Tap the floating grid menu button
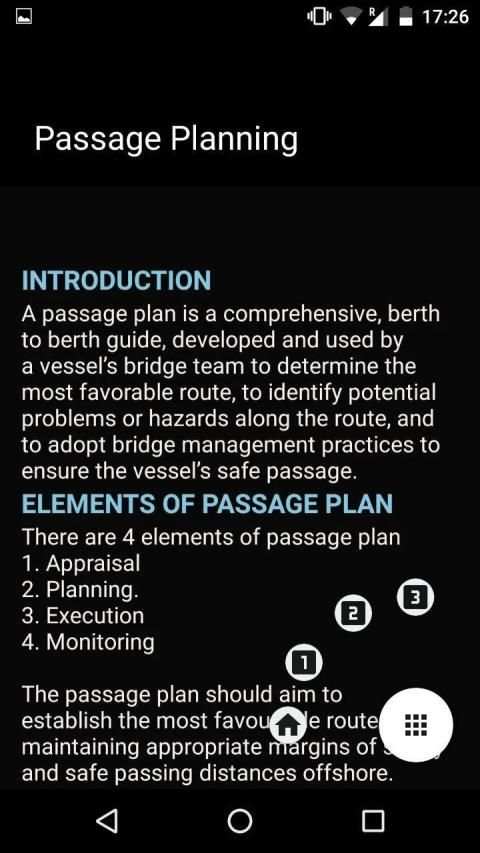480x853 pixels. 416,725
